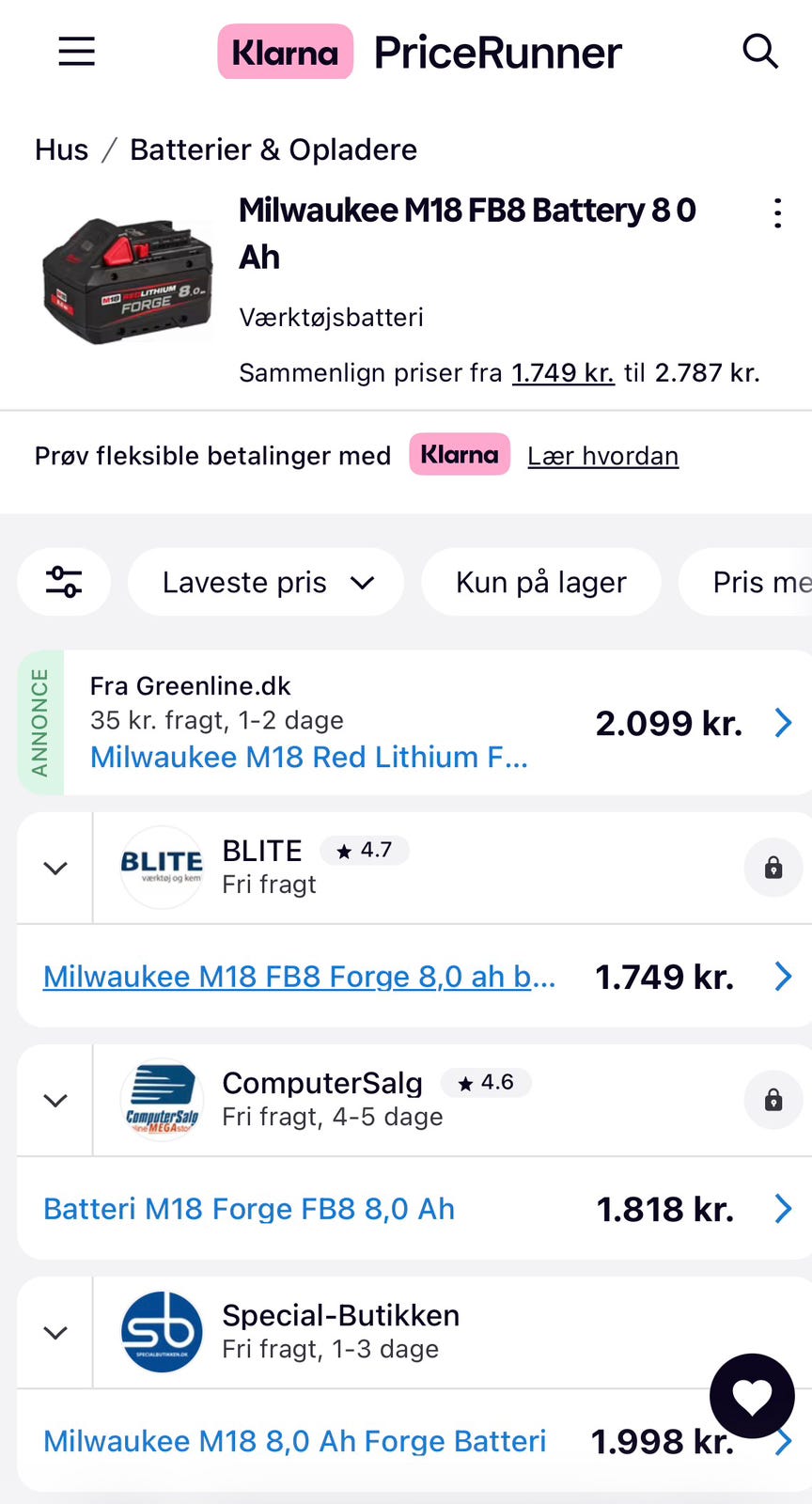Expand Special-Butikken's offer details
This screenshot has width=812, height=1504.
(55, 1332)
